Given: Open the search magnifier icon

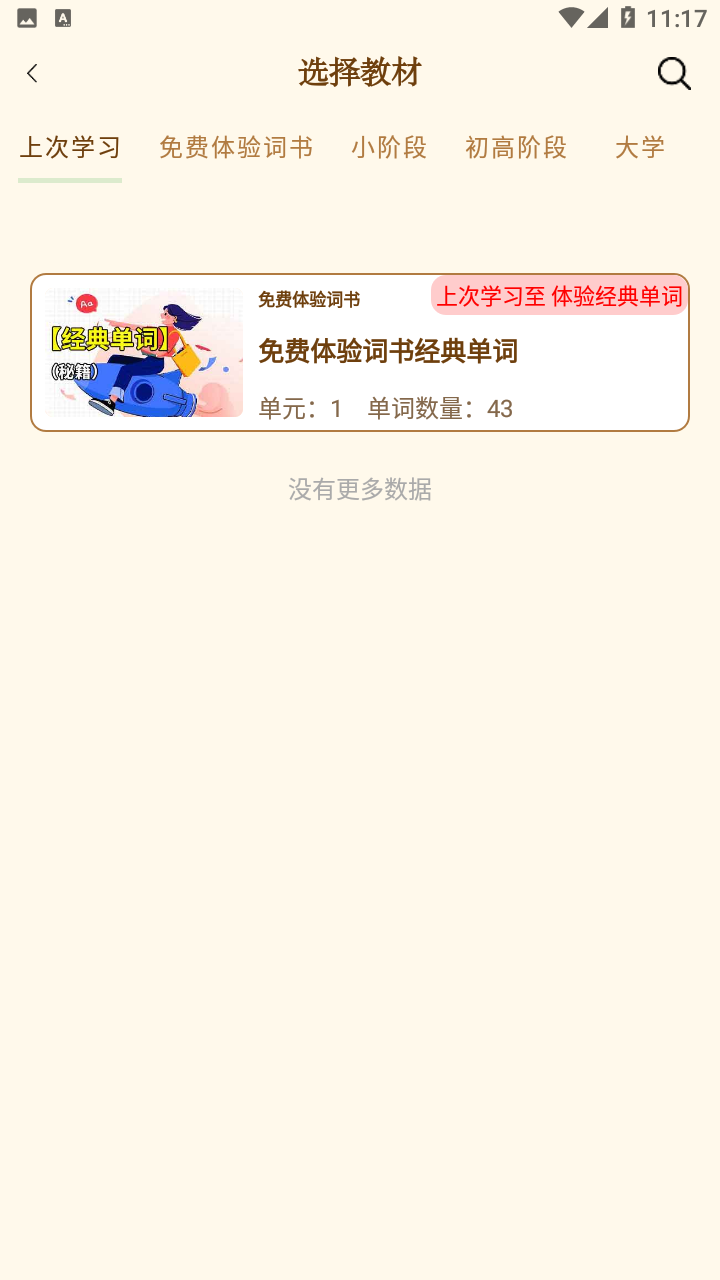Looking at the screenshot, I should point(673,73).
